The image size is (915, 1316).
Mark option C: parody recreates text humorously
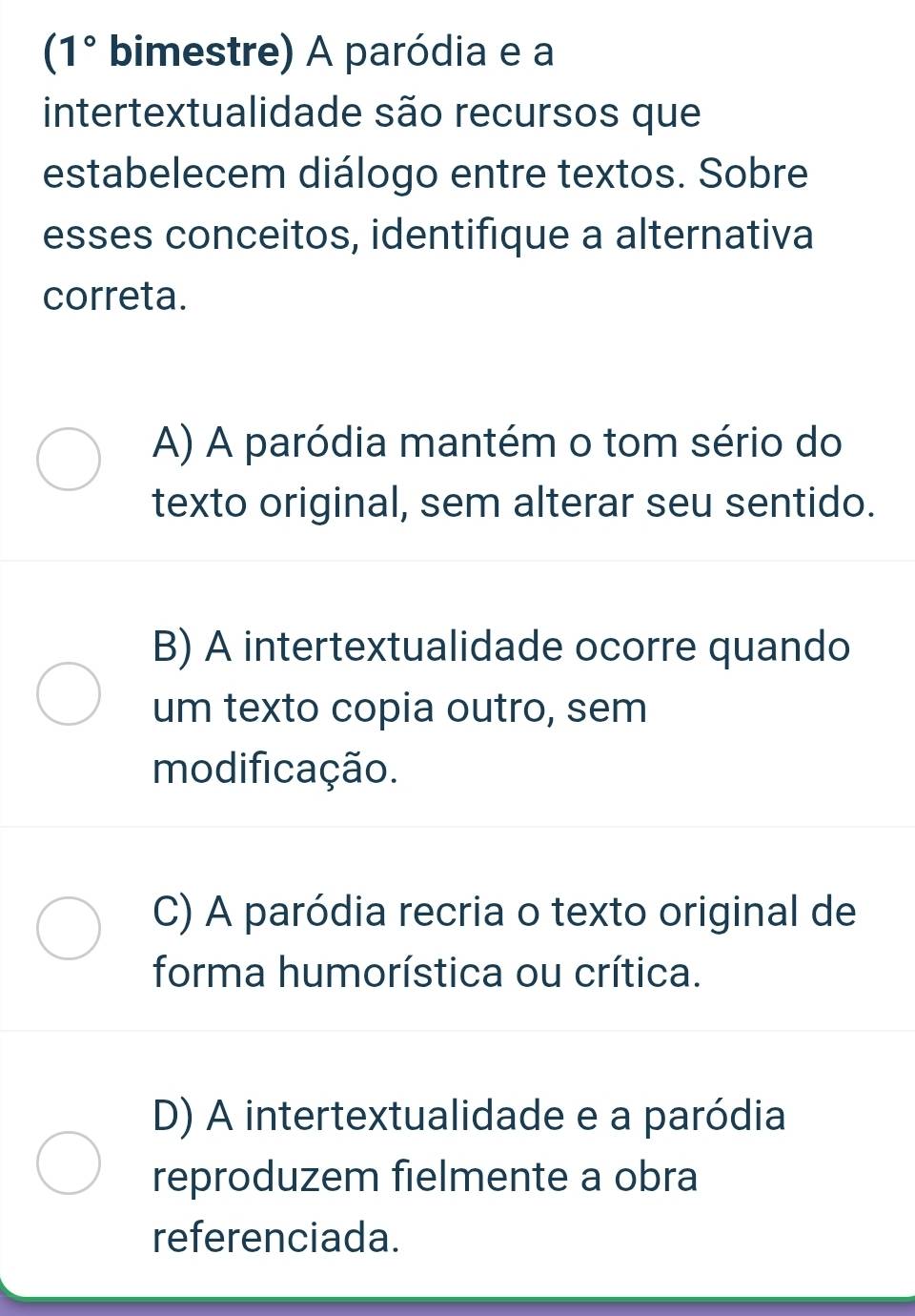point(69,928)
